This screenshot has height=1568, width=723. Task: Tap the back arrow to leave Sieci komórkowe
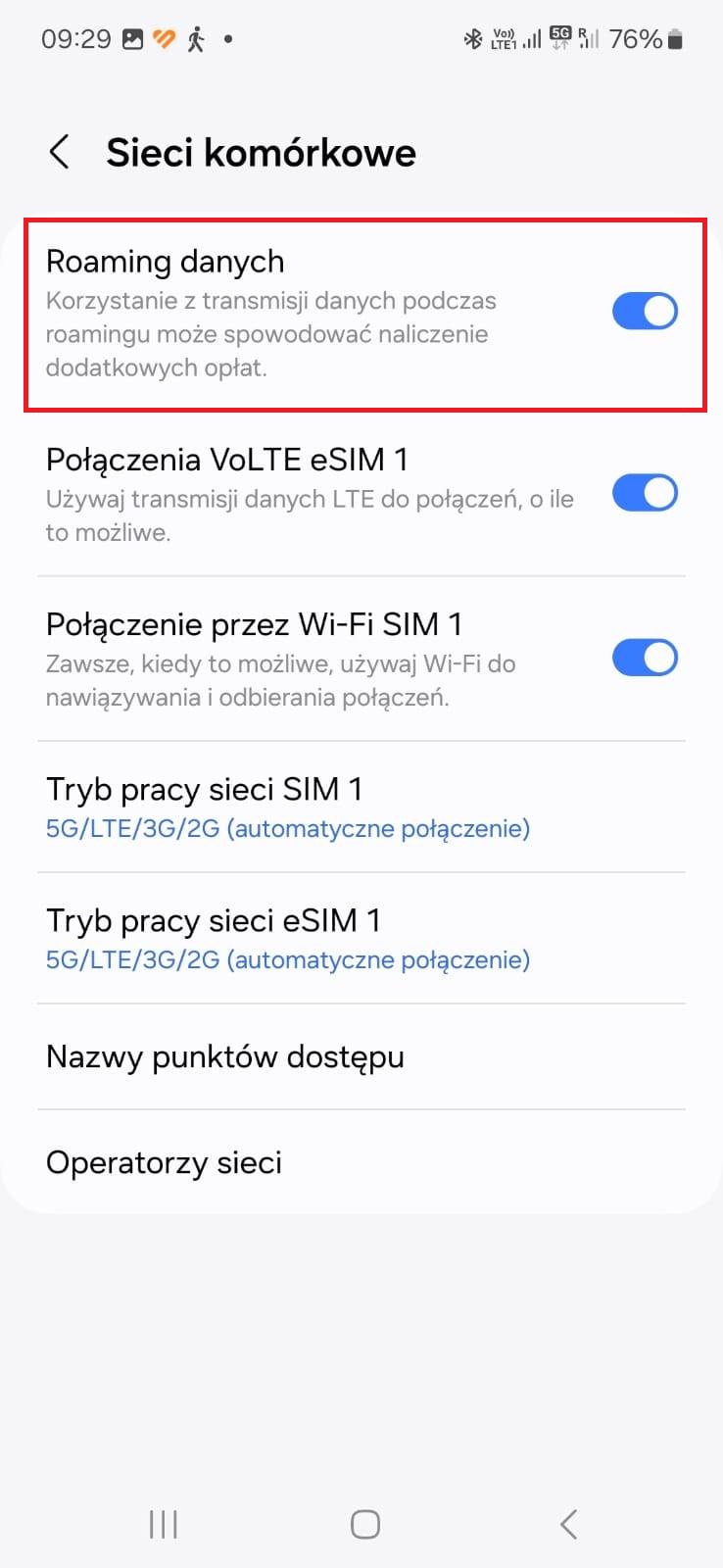click(x=58, y=152)
